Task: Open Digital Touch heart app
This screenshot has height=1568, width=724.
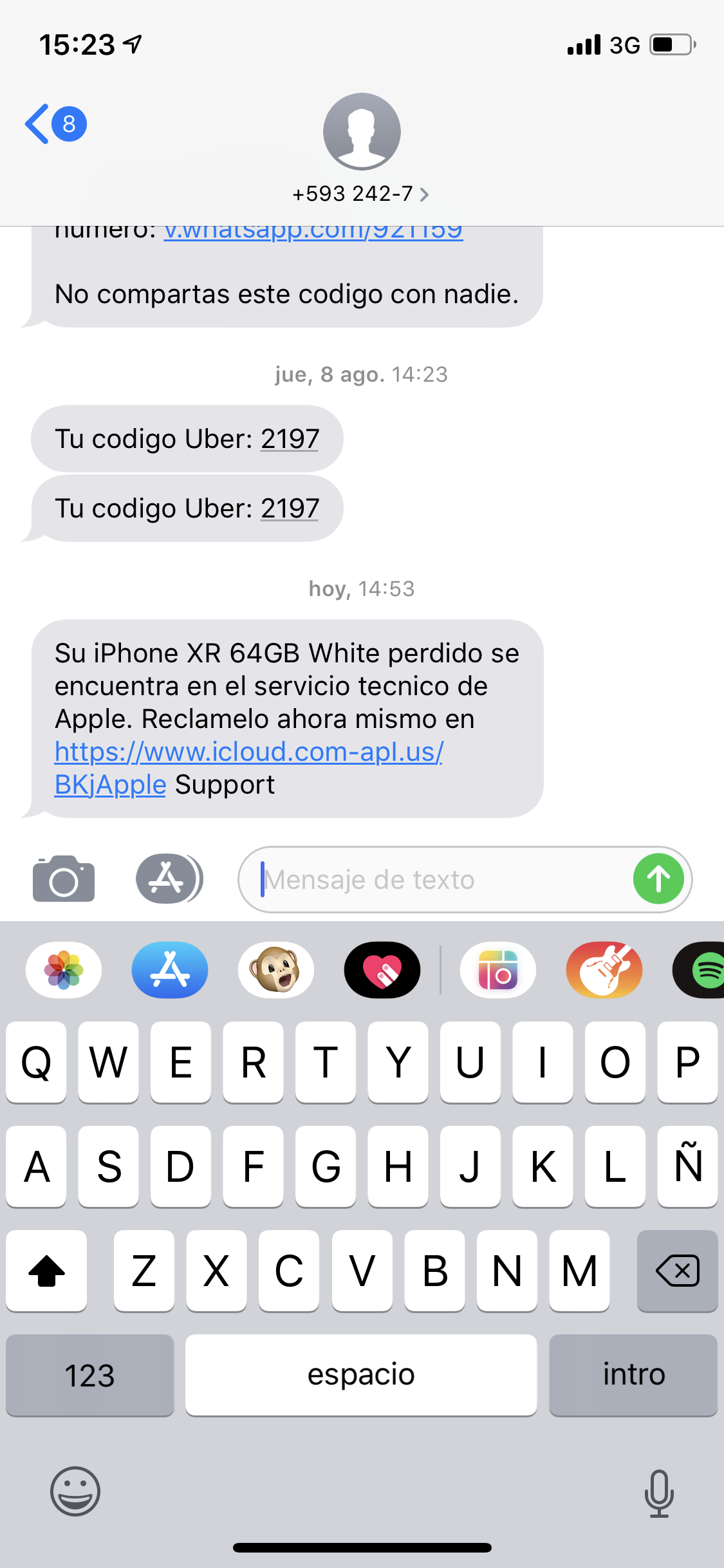Action: pos(382,970)
